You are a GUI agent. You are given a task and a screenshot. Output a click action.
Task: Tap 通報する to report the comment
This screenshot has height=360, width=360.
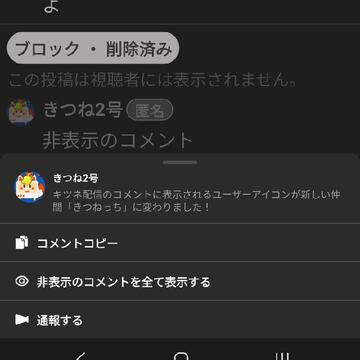click(180, 320)
